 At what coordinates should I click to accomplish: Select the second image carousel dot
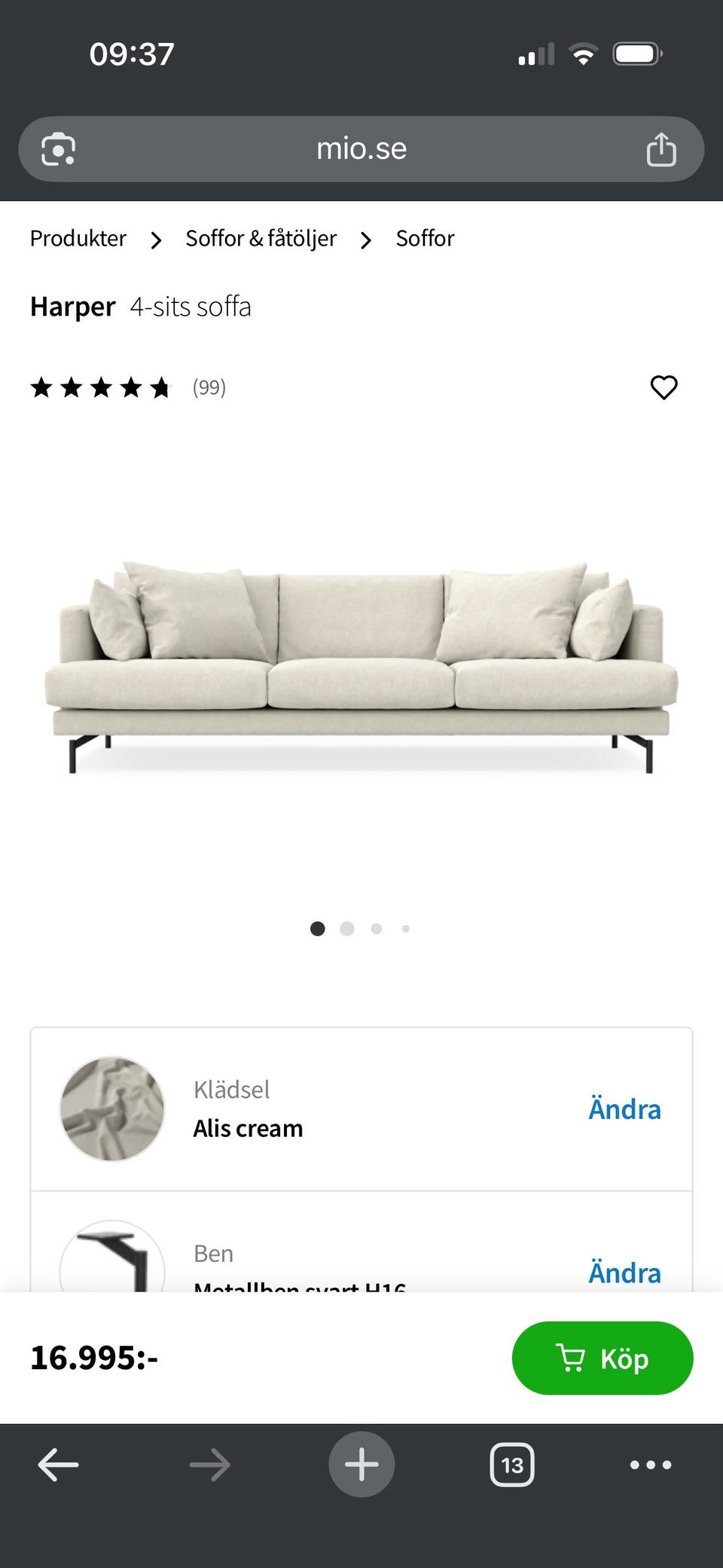pos(347,929)
